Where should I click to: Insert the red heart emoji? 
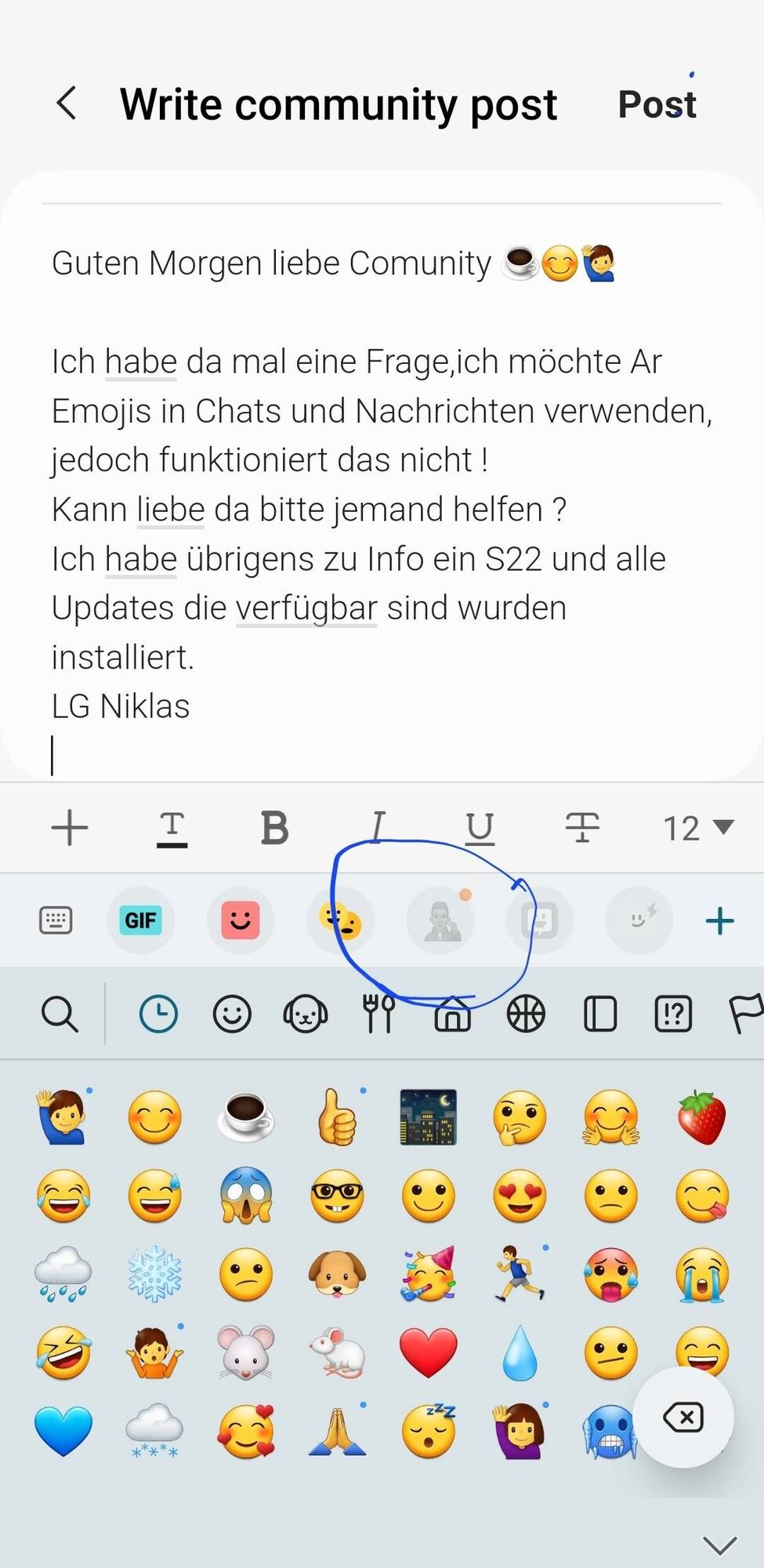[x=428, y=1353]
